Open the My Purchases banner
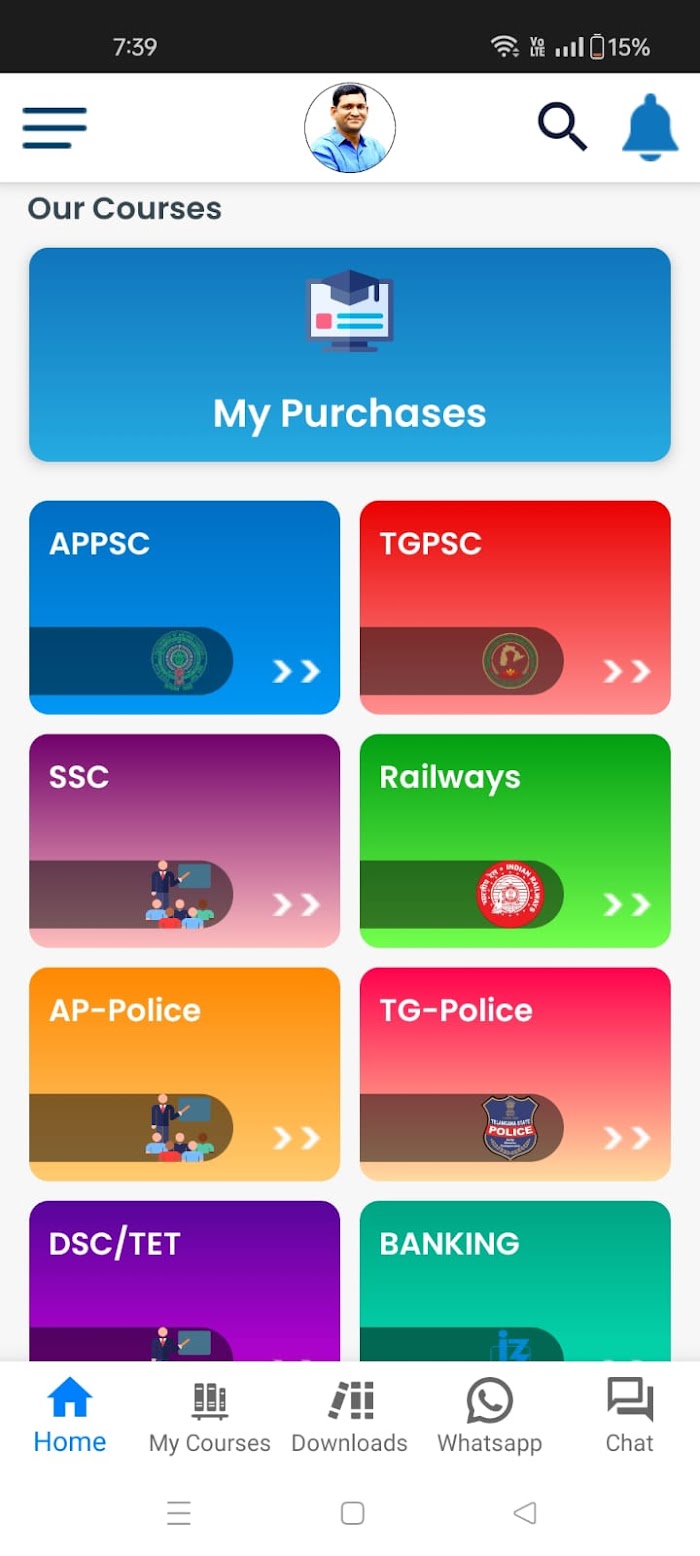700x1556 pixels. point(350,355)
